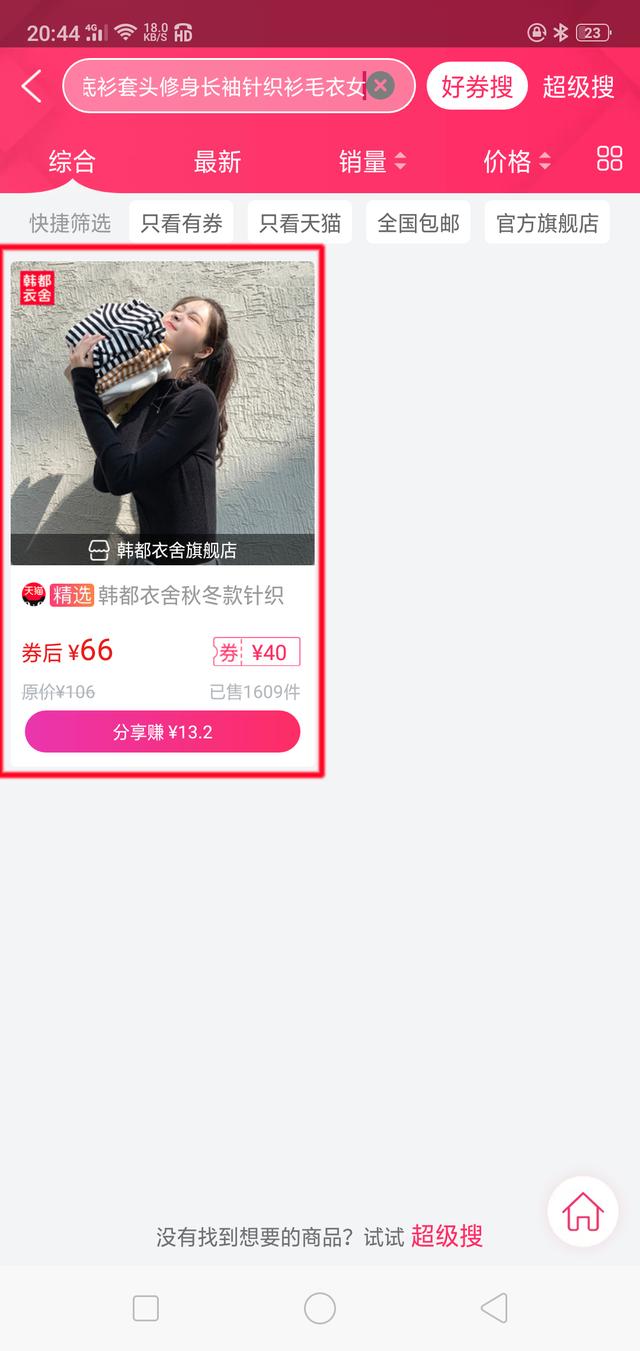Sort results by 价格

(x=517, y=161)
